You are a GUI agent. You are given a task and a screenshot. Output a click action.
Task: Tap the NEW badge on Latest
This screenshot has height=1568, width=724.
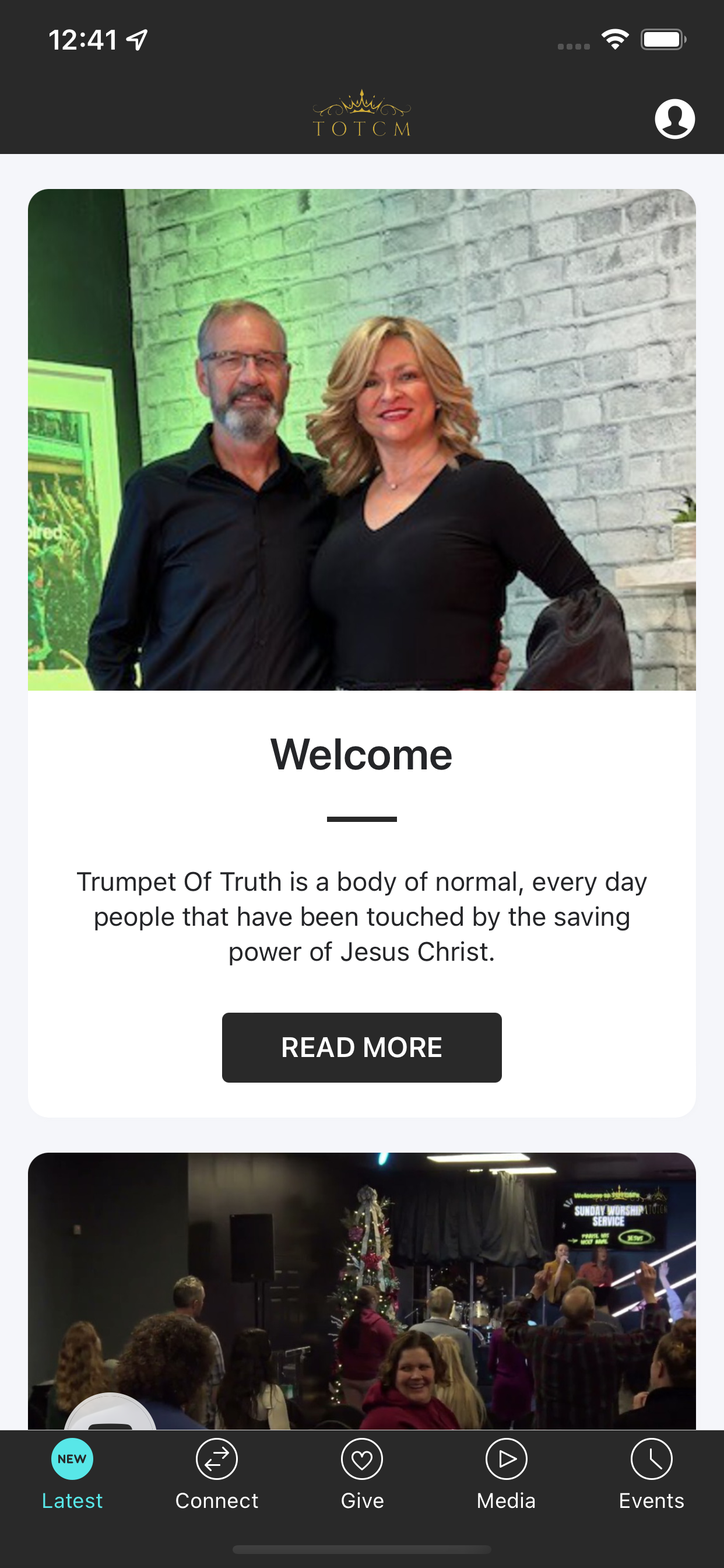[72, 1458]
